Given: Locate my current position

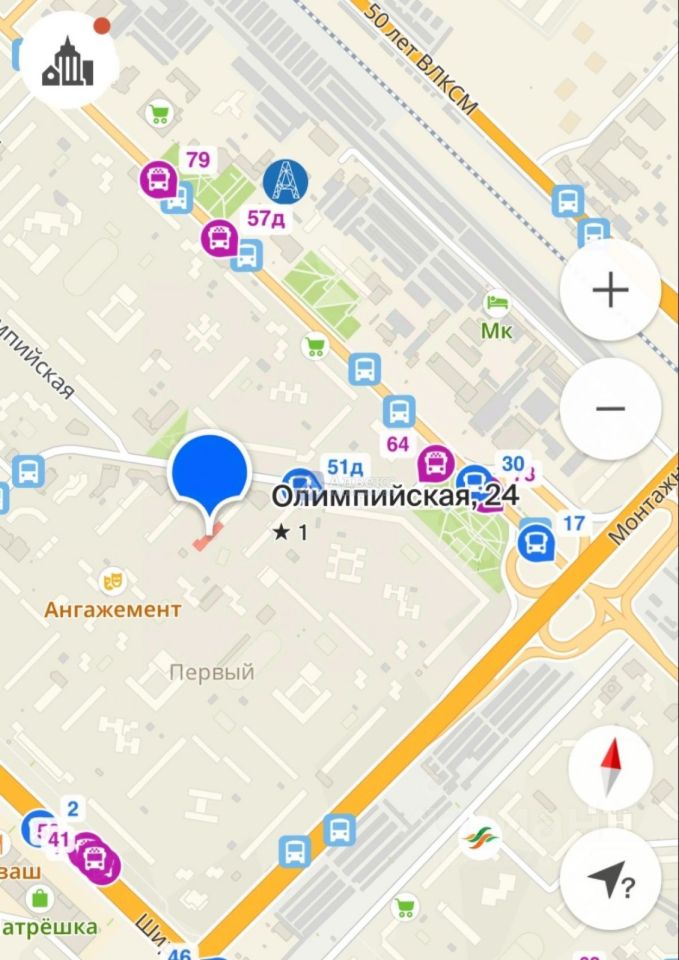Looking at the screenshot, I should [x=610, y=879].
